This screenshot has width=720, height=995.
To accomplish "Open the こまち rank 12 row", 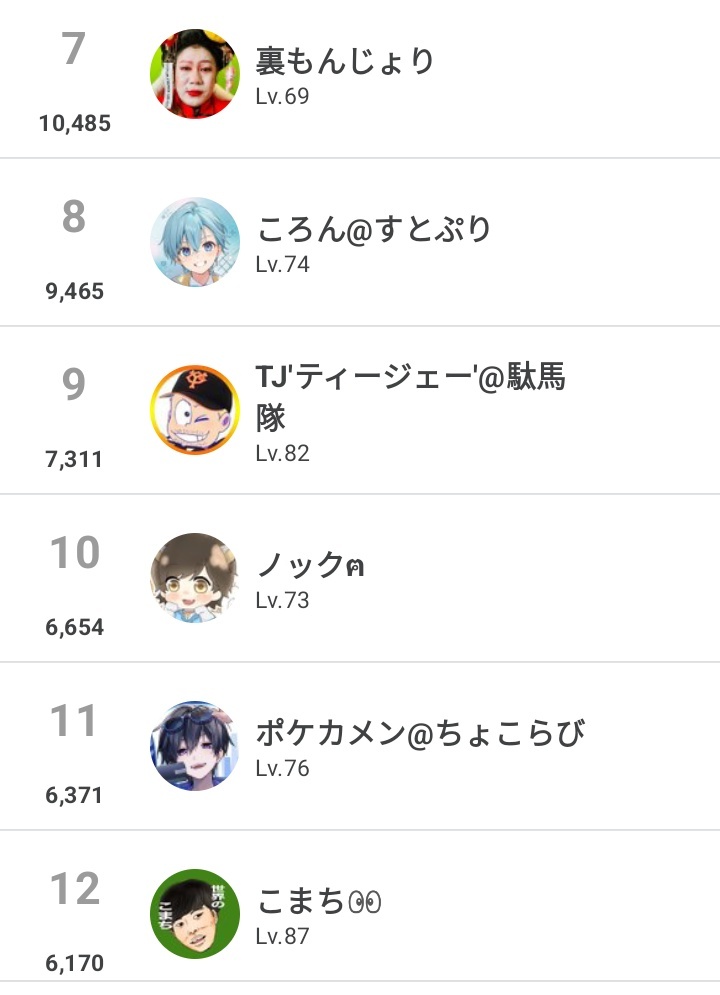I will pos(360,906).
